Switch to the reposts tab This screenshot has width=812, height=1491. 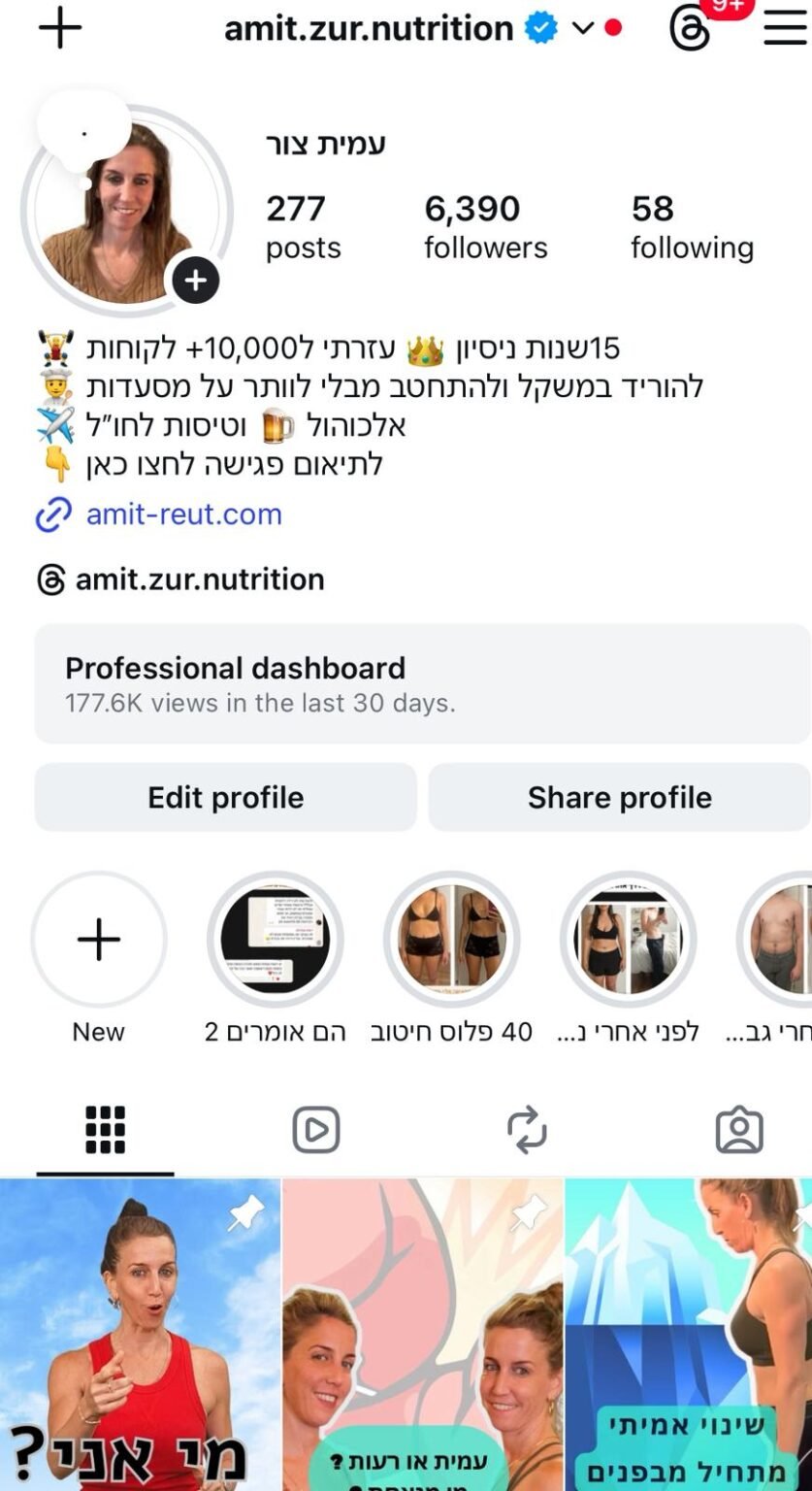coord(527,1130)
